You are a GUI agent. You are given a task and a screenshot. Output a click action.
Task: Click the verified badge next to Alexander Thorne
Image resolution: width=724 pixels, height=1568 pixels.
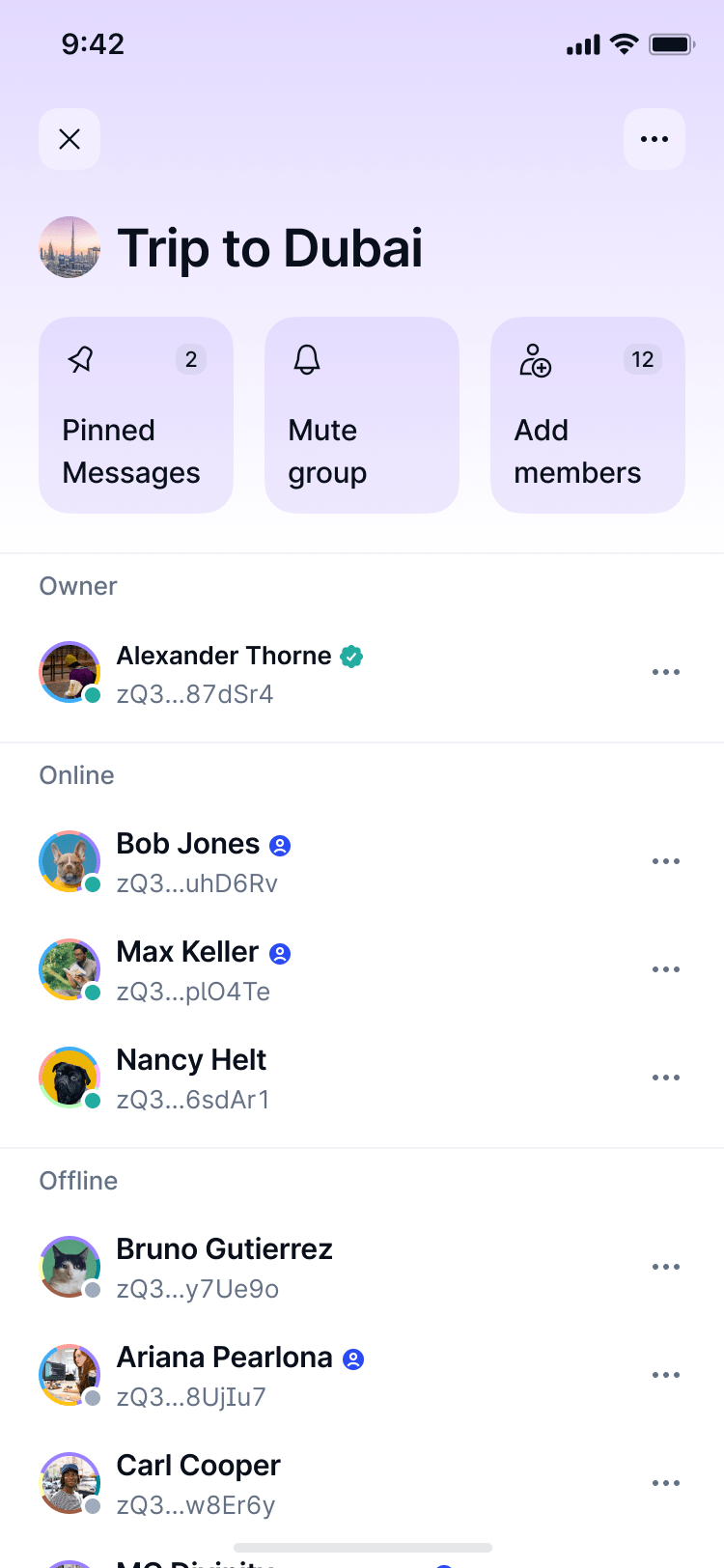[351, 655]
